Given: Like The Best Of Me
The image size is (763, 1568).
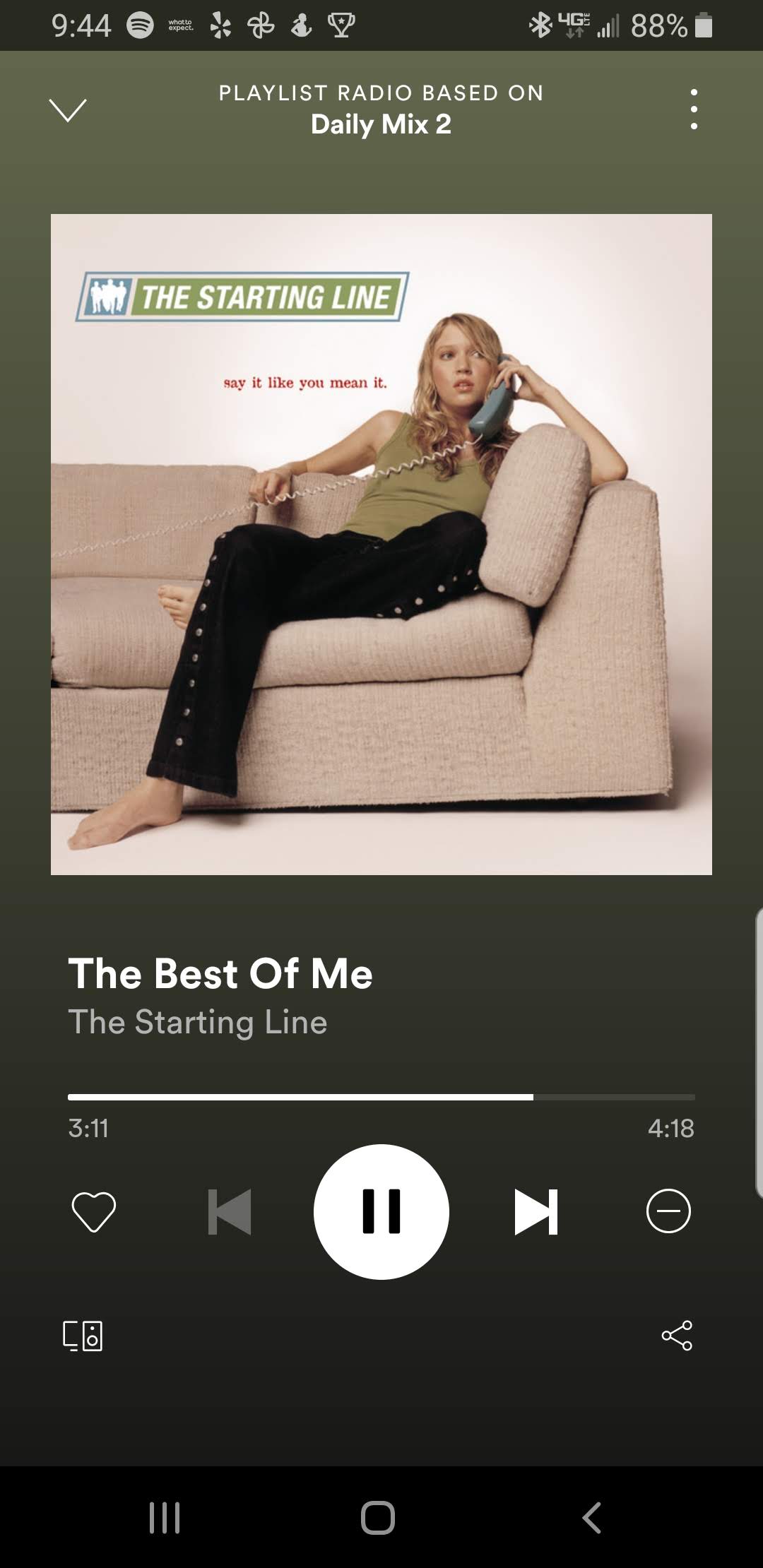Looking at the screenshot, I should pos(94,1211).
